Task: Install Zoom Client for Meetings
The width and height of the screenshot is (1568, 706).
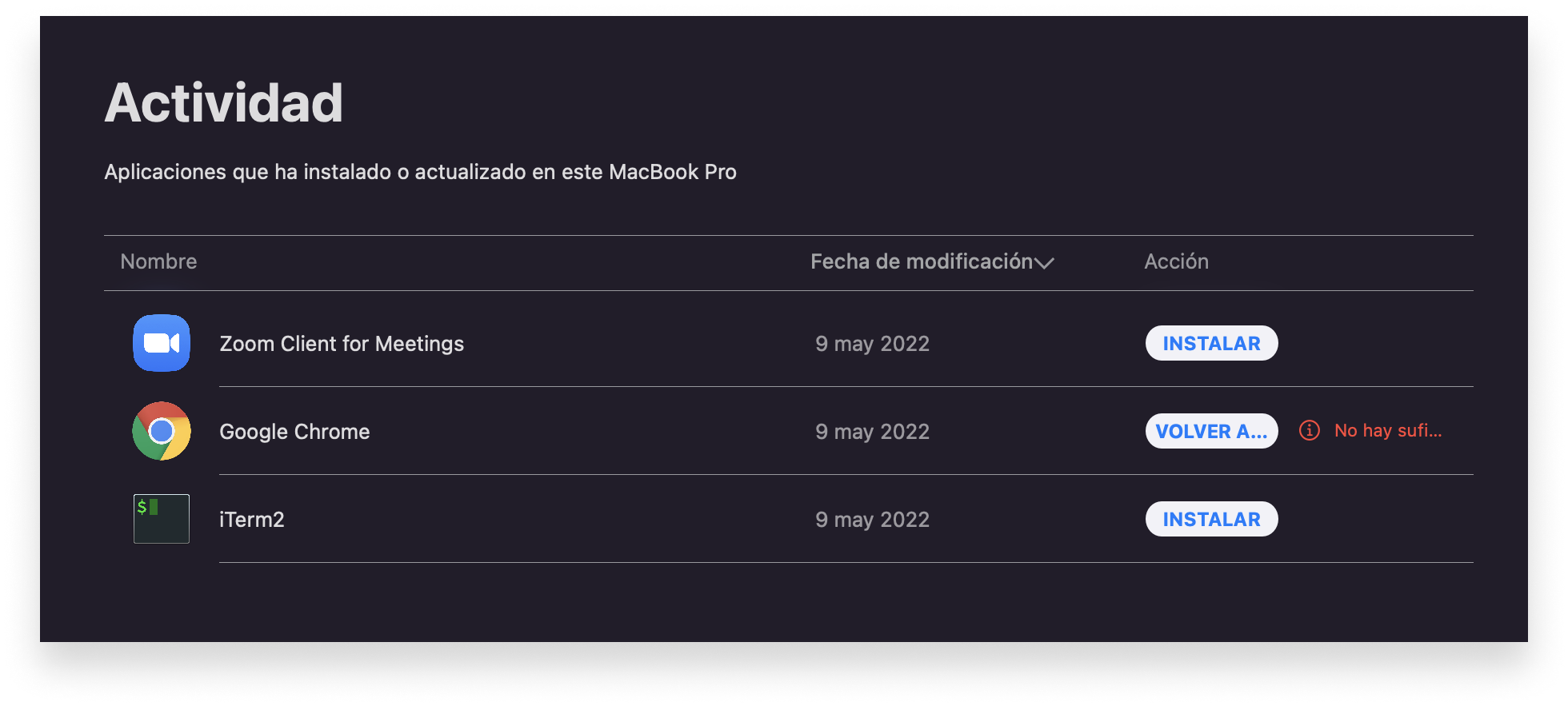Action: click(x=1211, y=343)
